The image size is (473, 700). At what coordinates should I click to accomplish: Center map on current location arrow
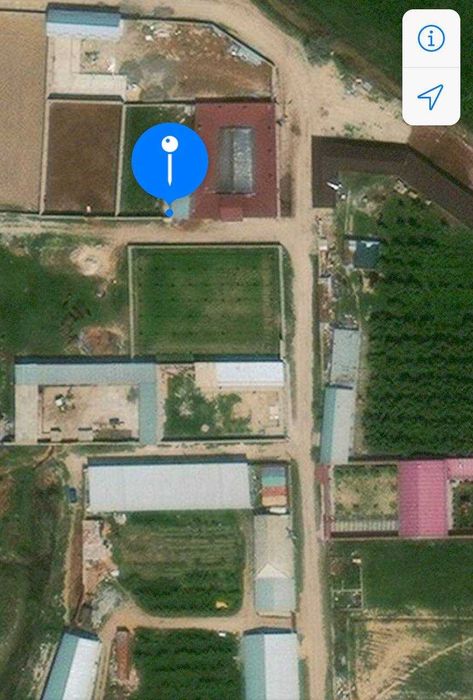(431, 96)
